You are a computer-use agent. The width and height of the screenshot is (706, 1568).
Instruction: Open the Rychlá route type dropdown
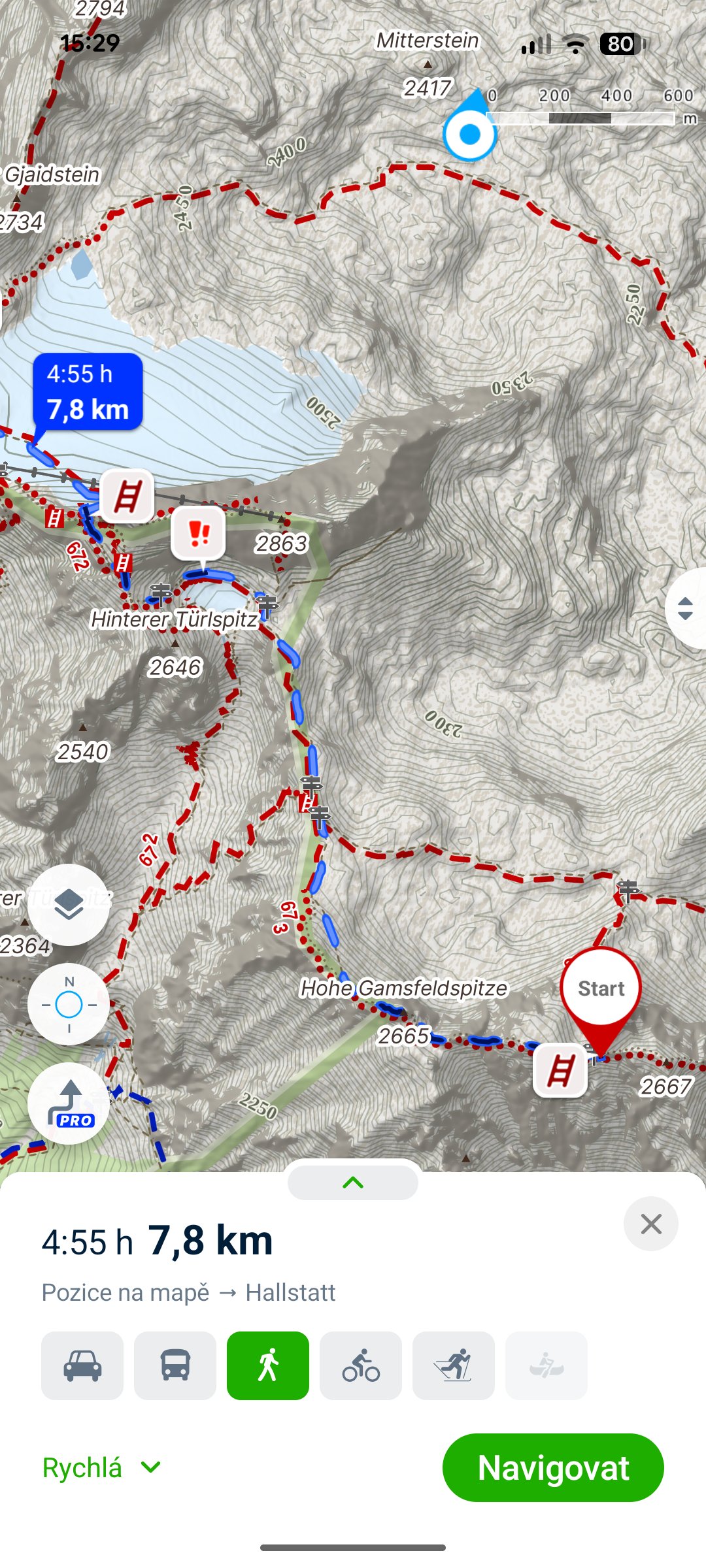pyautogui.click(x=101, y=1467)
